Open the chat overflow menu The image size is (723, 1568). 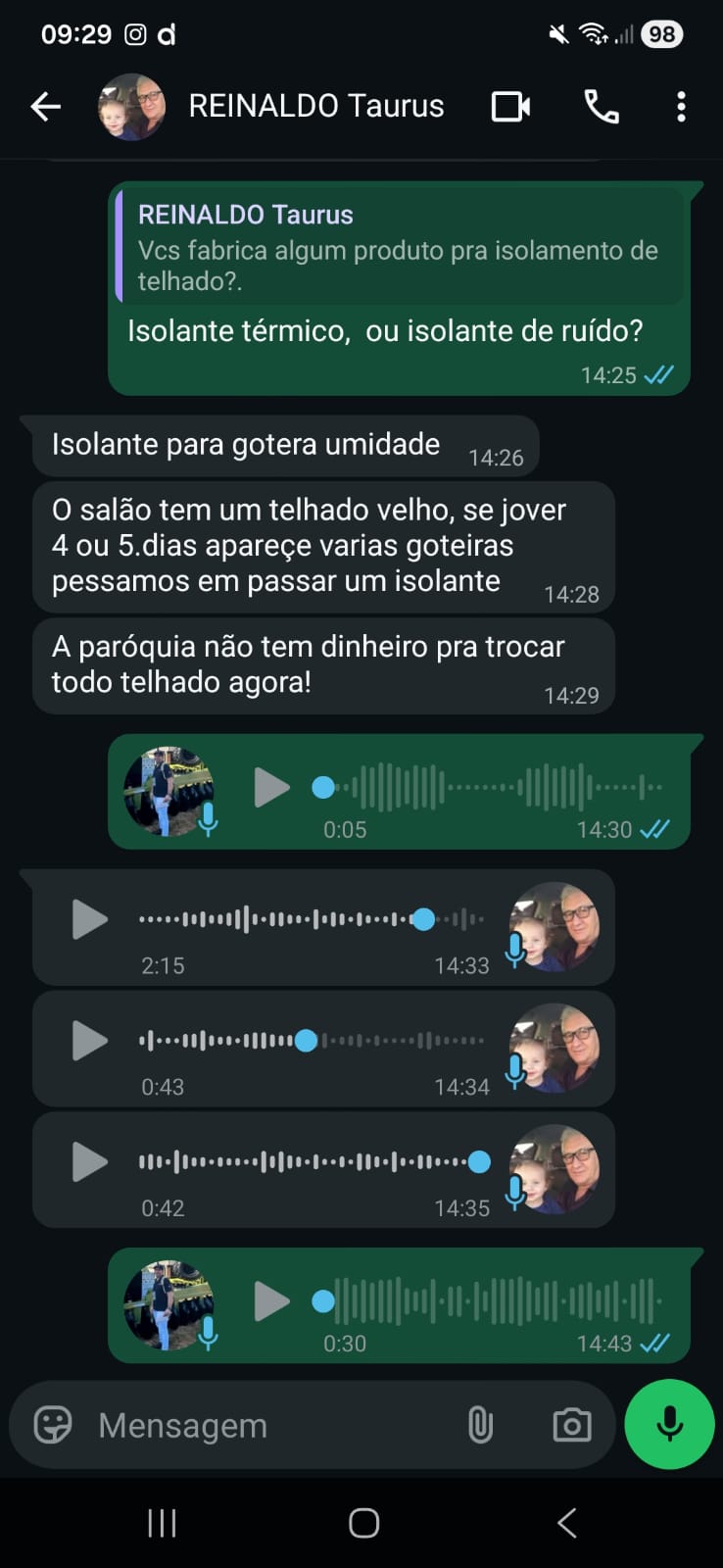pyautogui.click(x=681, y=106)
